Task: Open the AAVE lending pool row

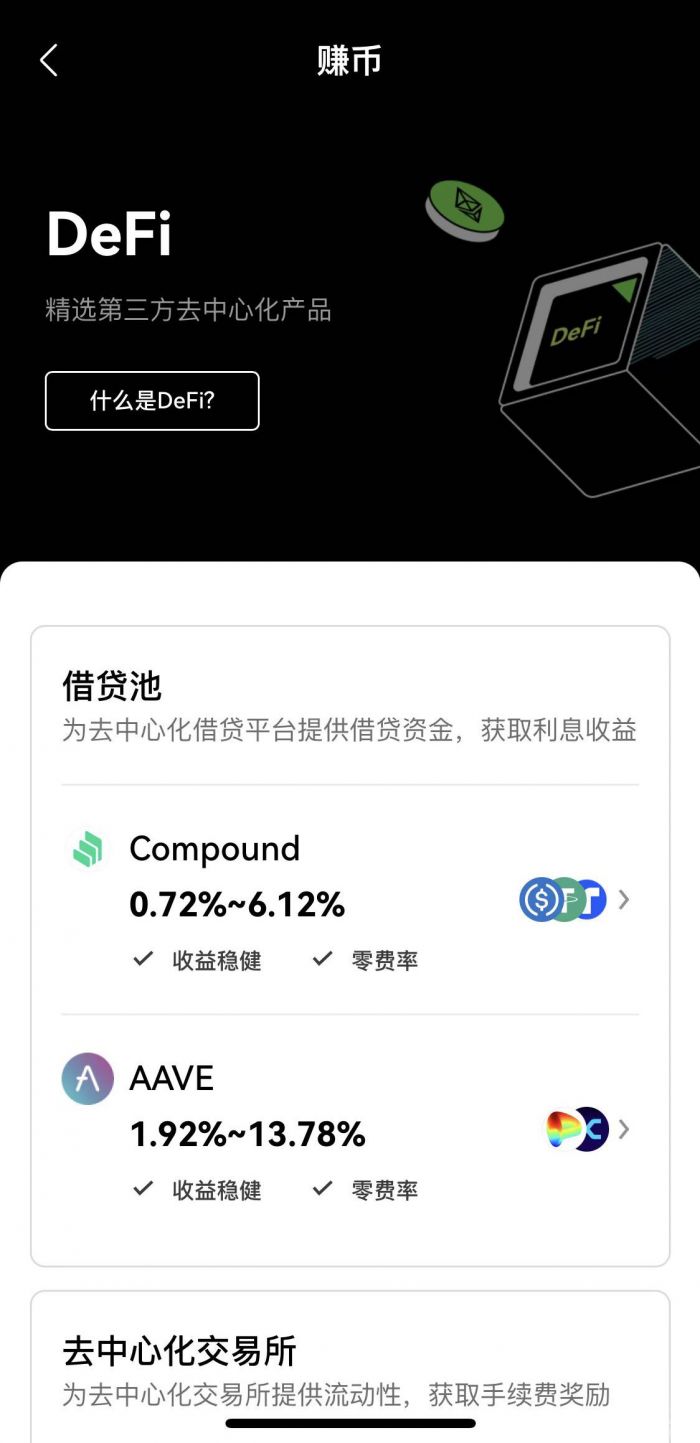Action: 349,1130
